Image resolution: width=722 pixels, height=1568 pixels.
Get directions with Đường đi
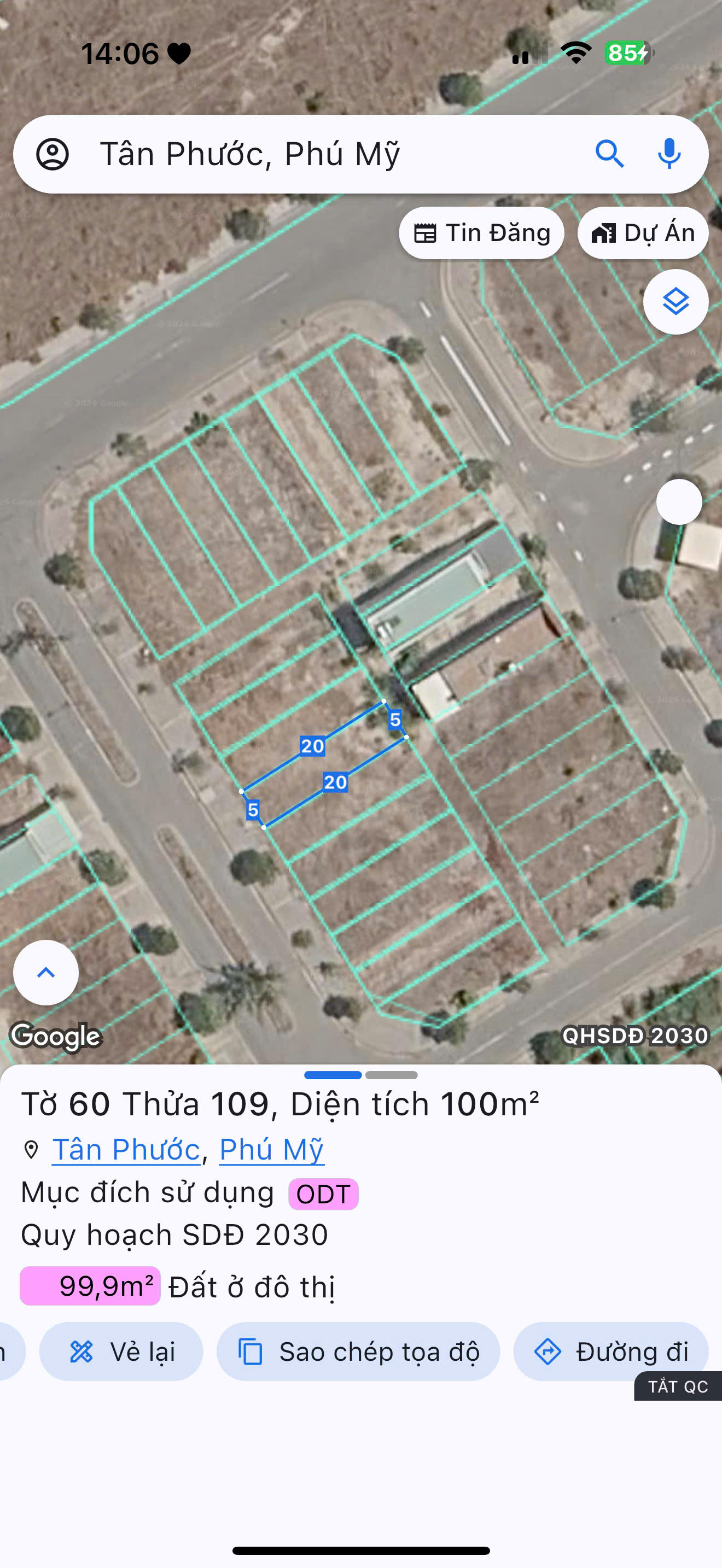[610, 1351]
